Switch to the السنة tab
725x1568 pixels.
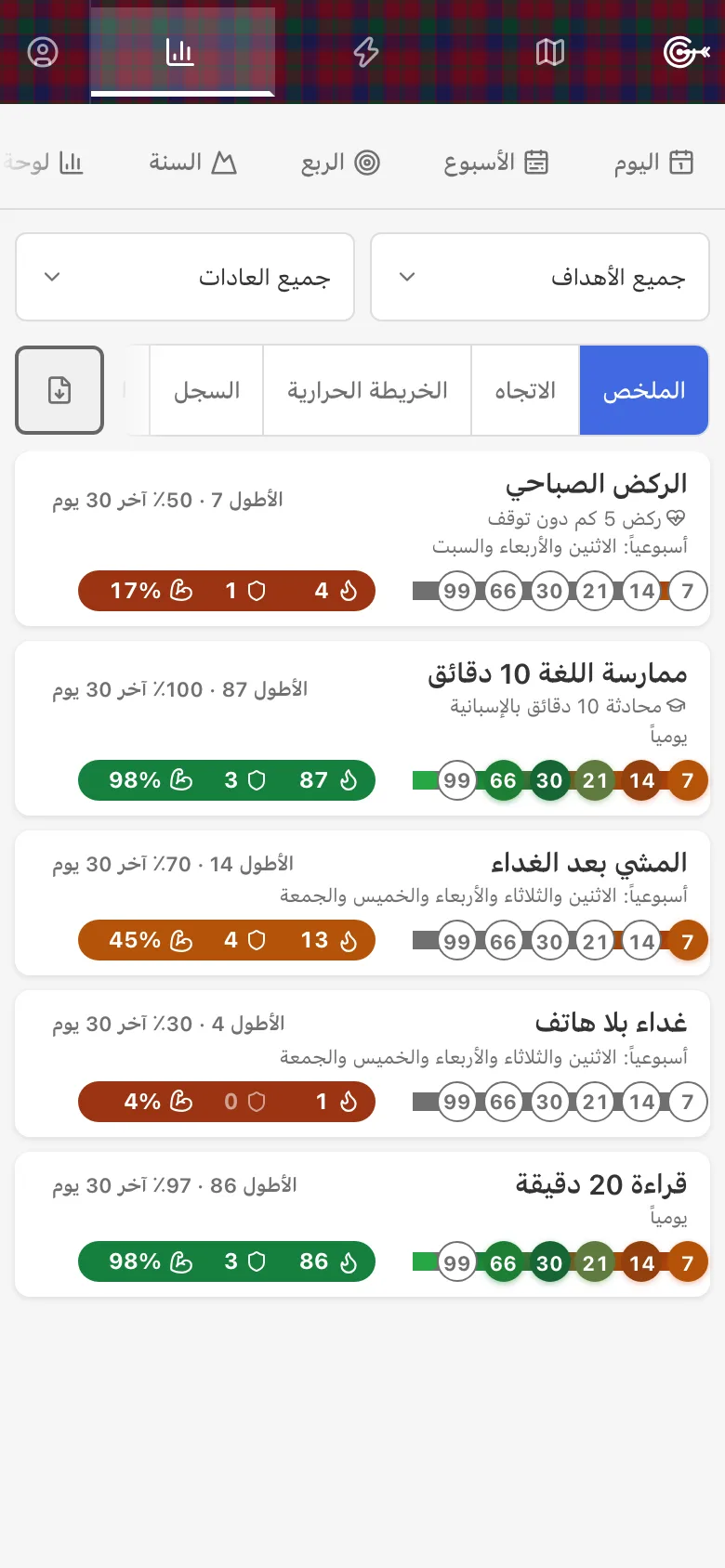click(x=192, y=163)
